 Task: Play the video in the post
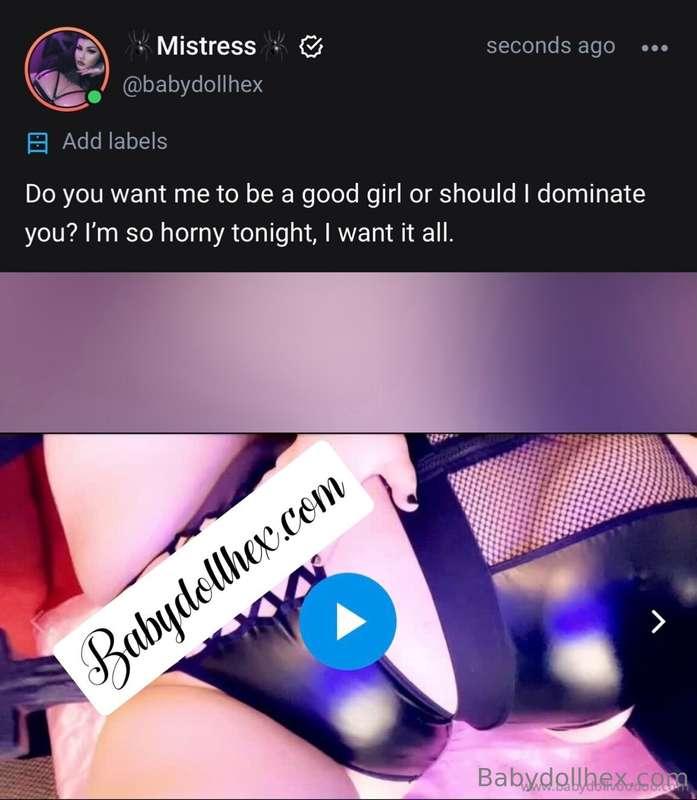pyautogui.click(x=348, y=621)
